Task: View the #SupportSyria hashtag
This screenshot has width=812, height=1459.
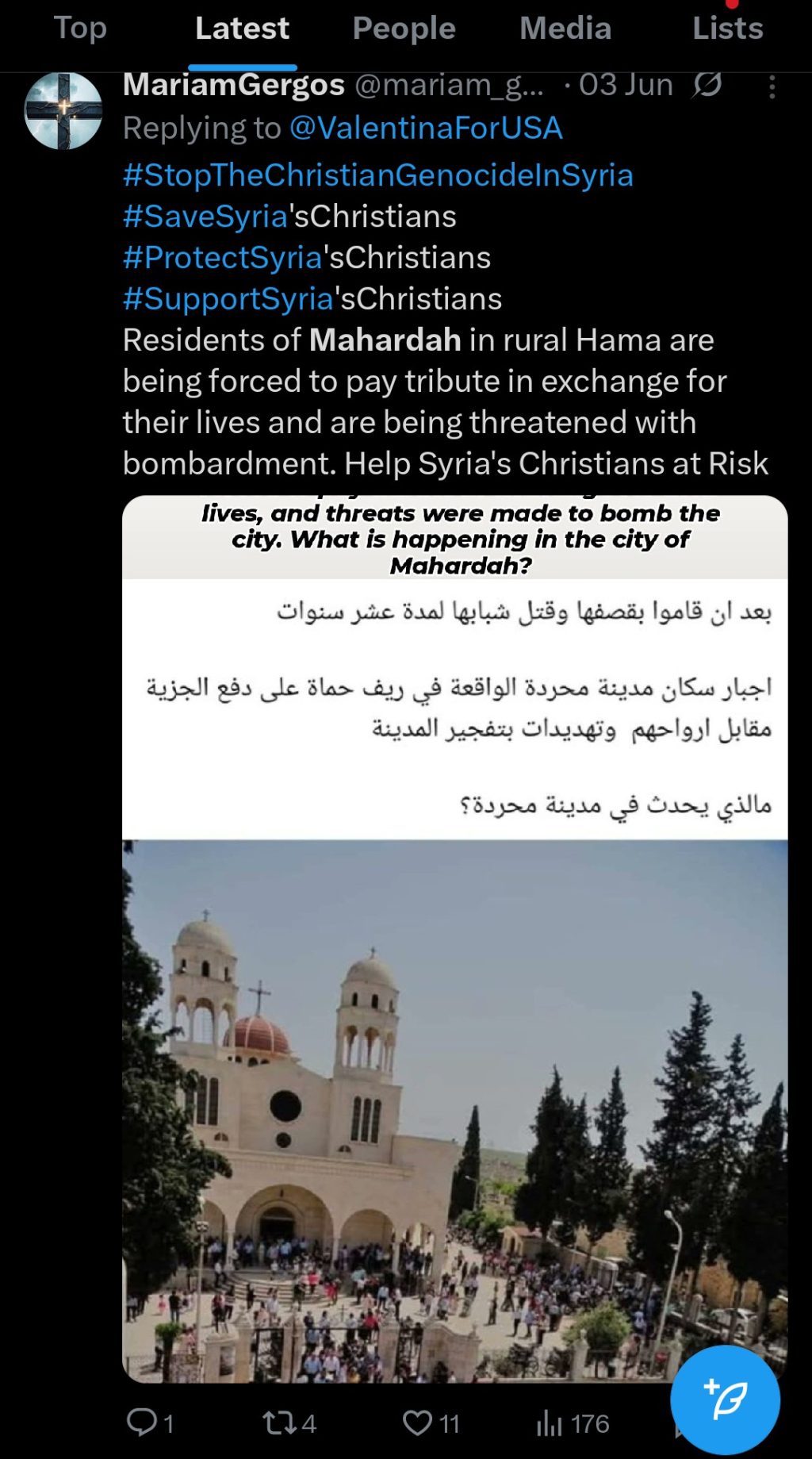Action: [x=228, y=299]
